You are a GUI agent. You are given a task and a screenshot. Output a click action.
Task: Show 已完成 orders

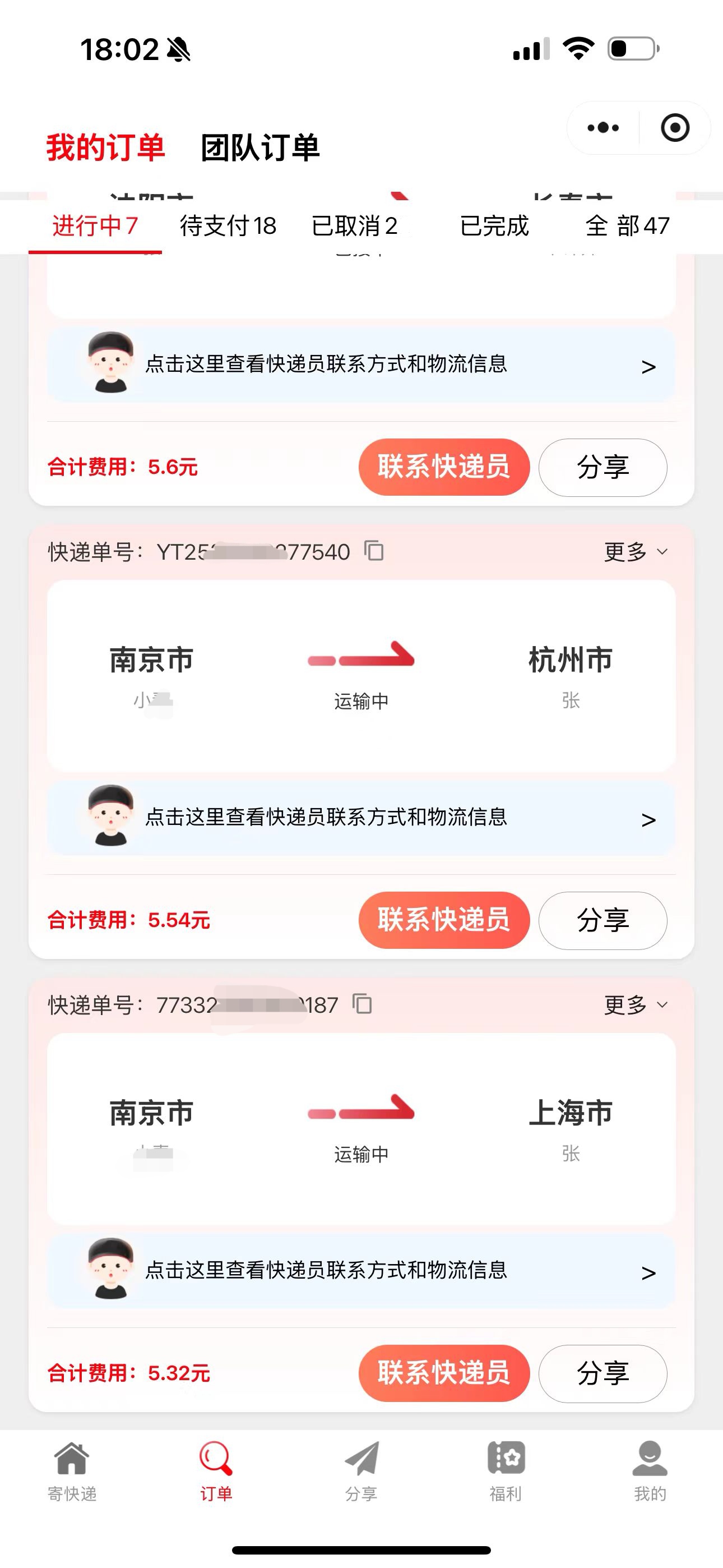494,227
